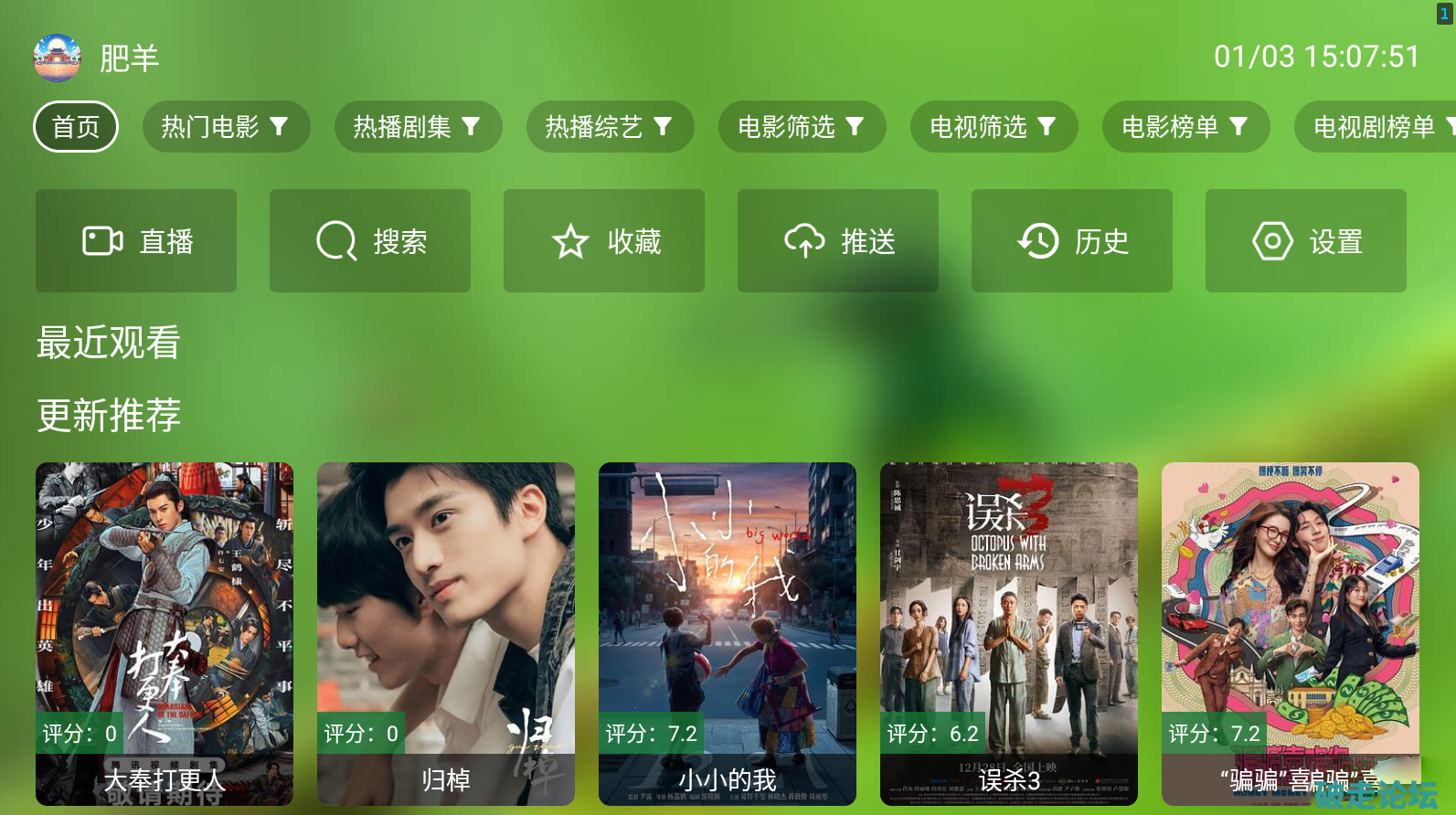This screenshot has width=1456, height=815.
Task: Tap the 肥羊 source name
Action: 129,58
